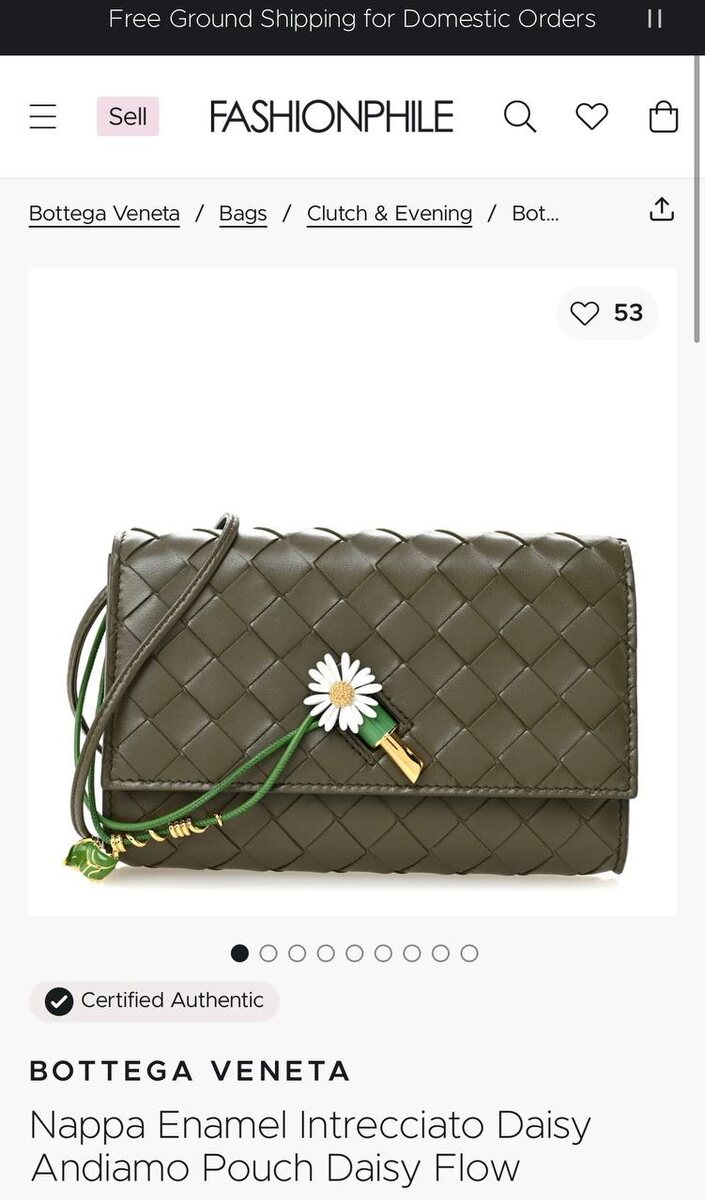Open the Clutch & Evening breadcrumb
The height and width of the screenshot is (1200, 705).
(389, 213)
